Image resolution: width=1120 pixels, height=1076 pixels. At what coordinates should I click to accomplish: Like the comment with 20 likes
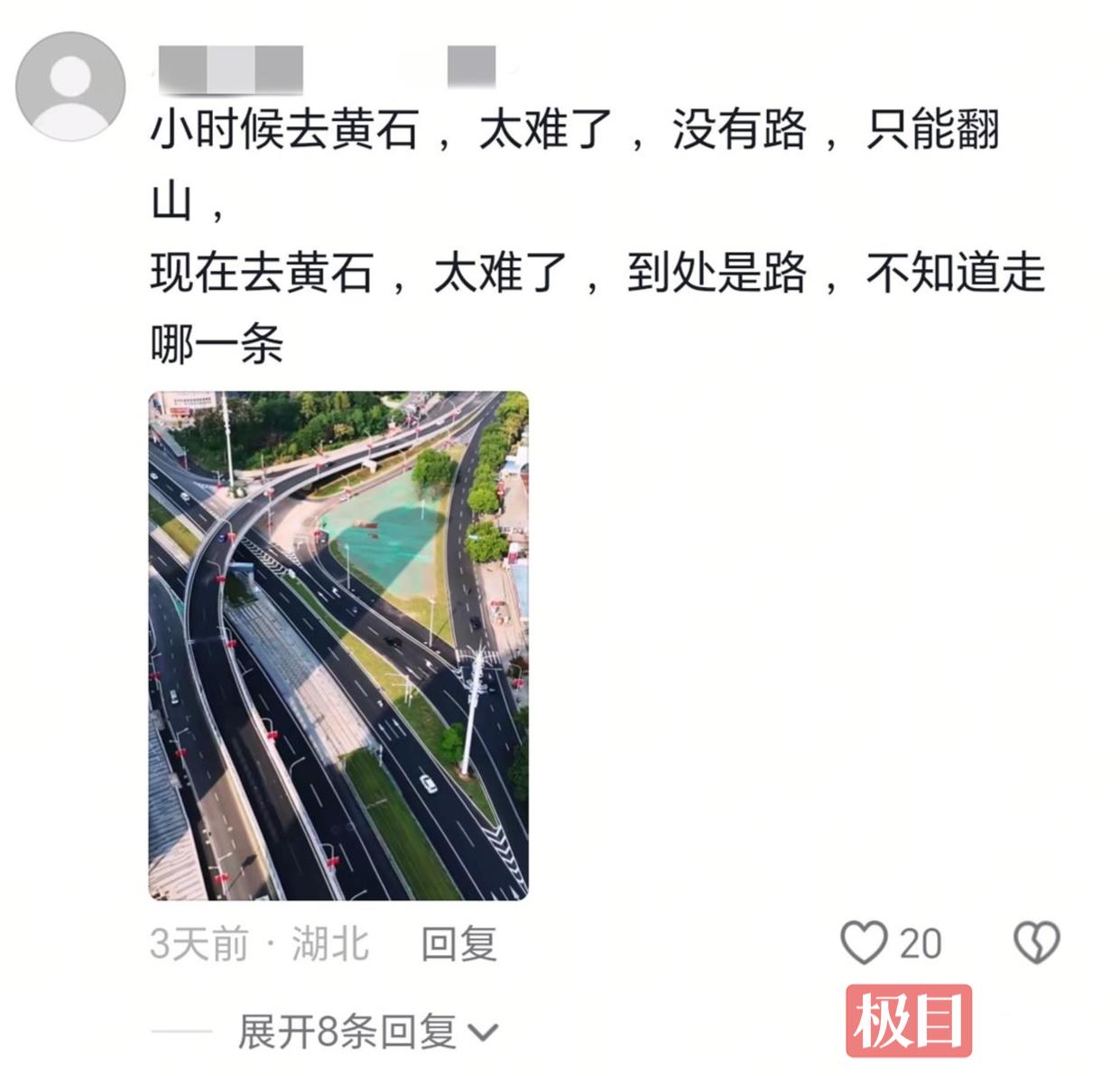[x=865, y=943]
